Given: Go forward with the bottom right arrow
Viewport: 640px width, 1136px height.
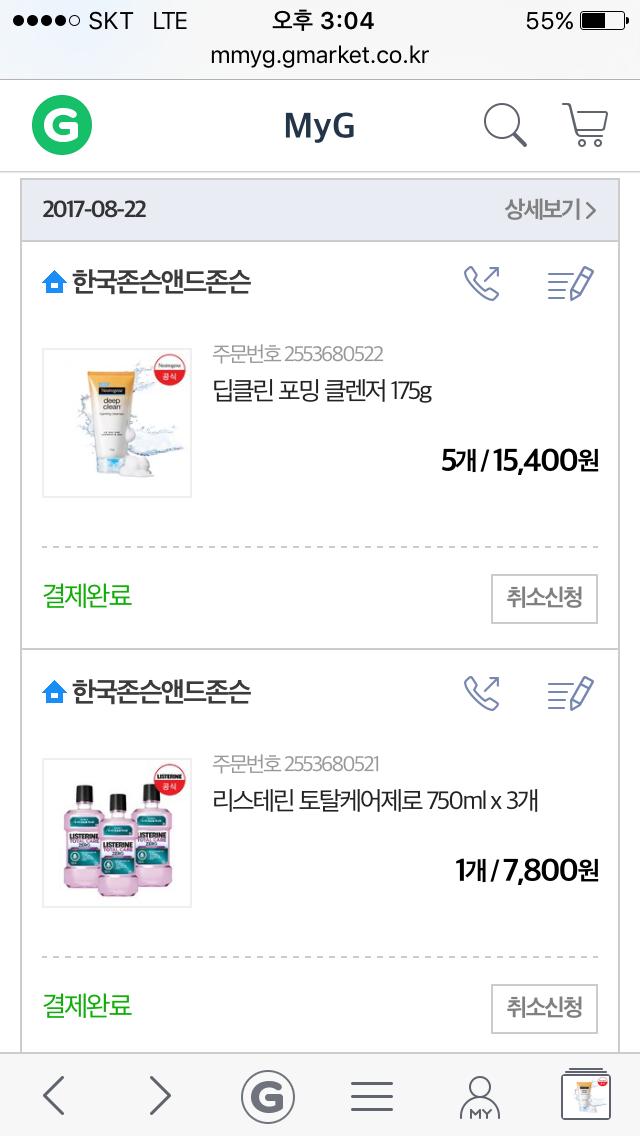Looking at the screenshot, I should point(160,1096).
